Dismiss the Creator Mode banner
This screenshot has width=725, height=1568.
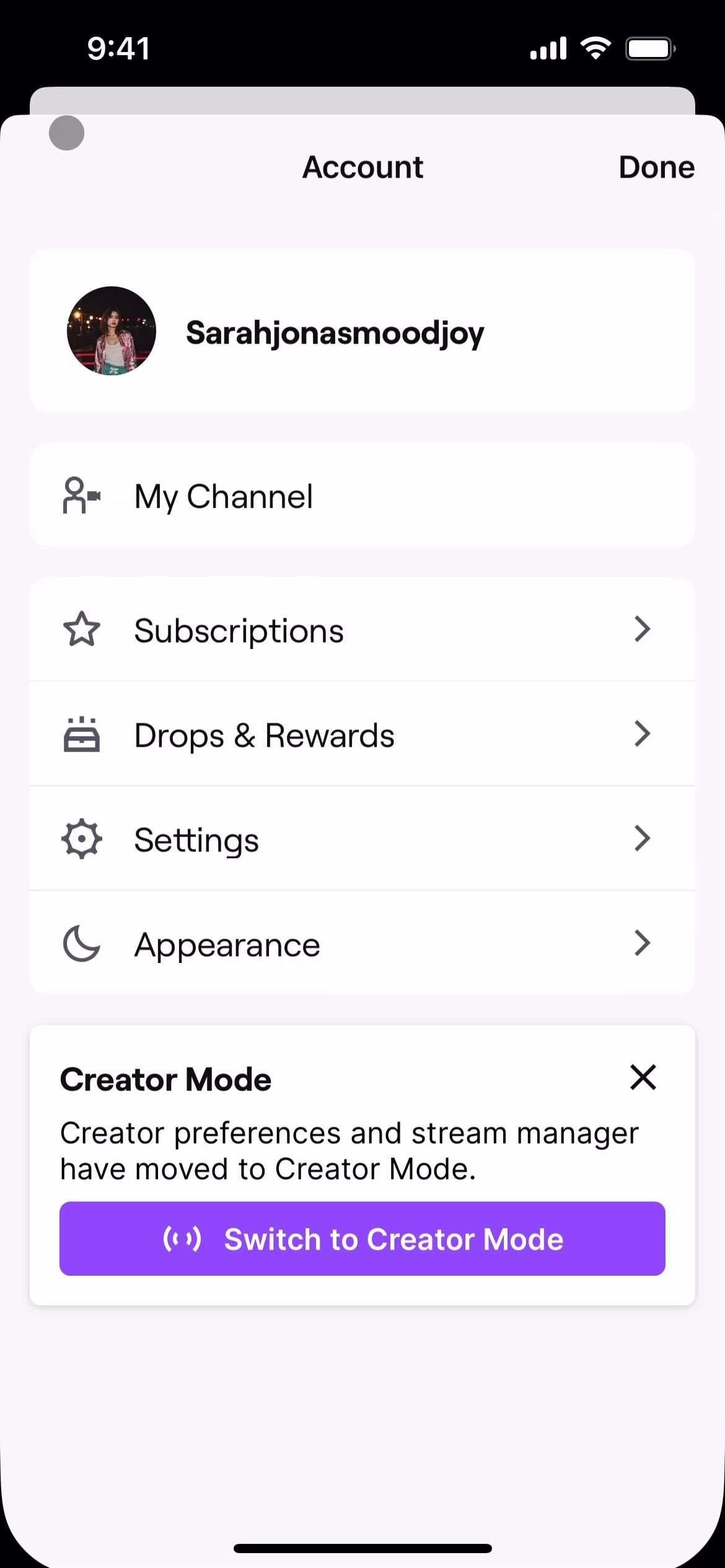click(x=643, y=1078)
